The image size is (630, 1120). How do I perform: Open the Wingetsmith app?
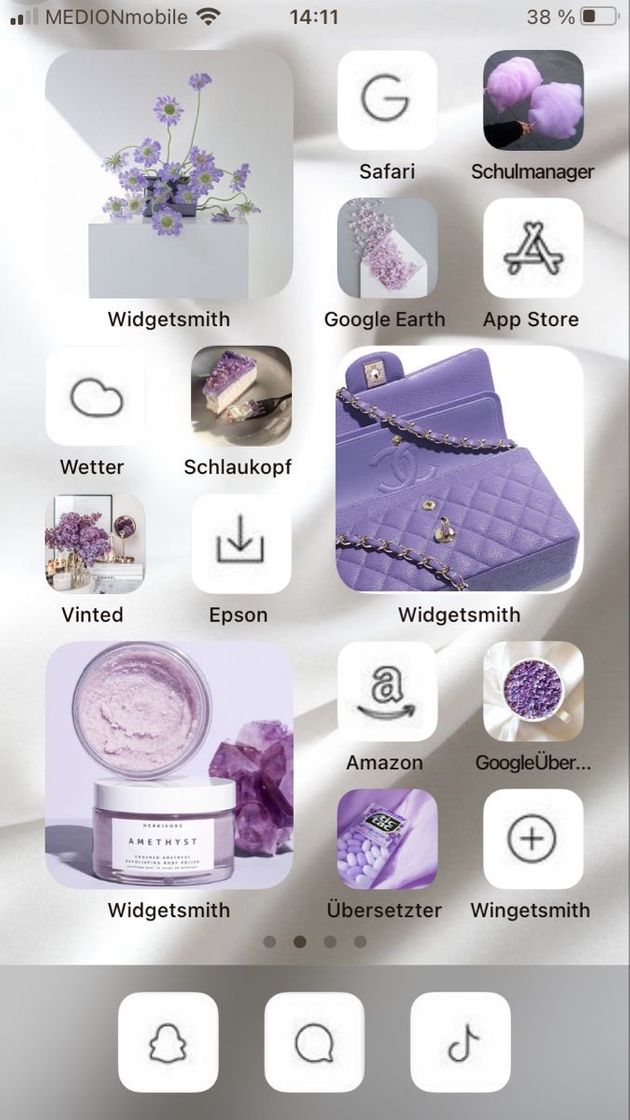click(x=533, y=838)
